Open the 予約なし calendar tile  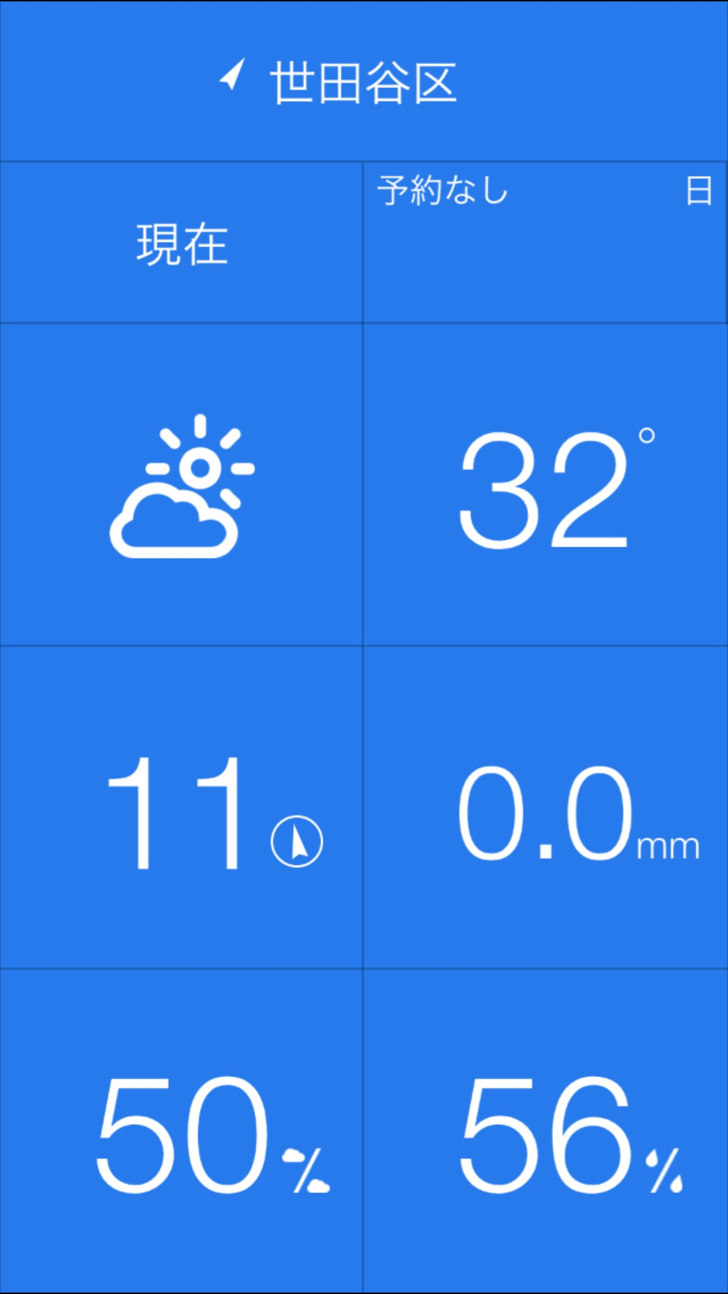[x=545, y=242]
